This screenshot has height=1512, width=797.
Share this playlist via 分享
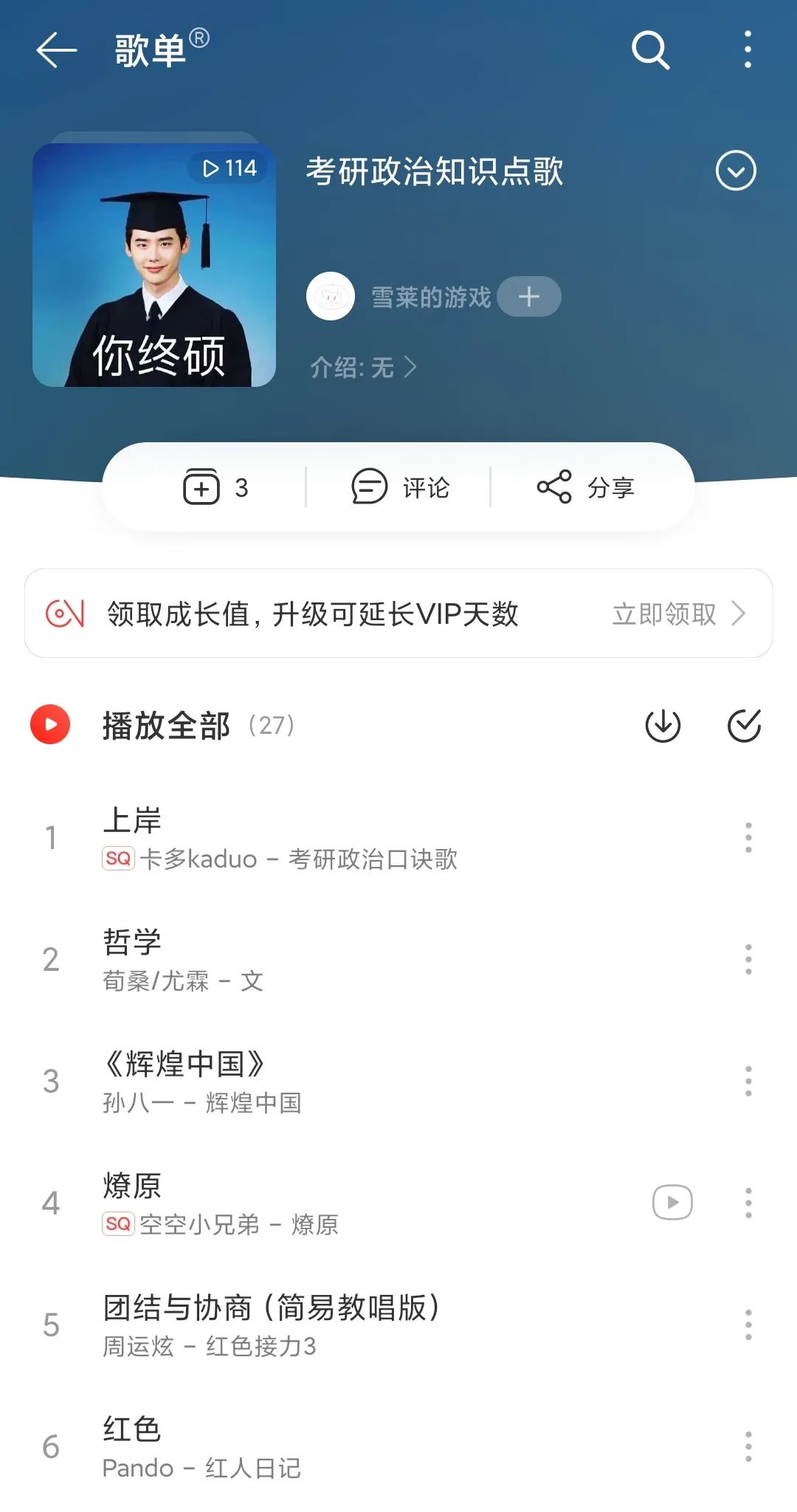[586, 487]
